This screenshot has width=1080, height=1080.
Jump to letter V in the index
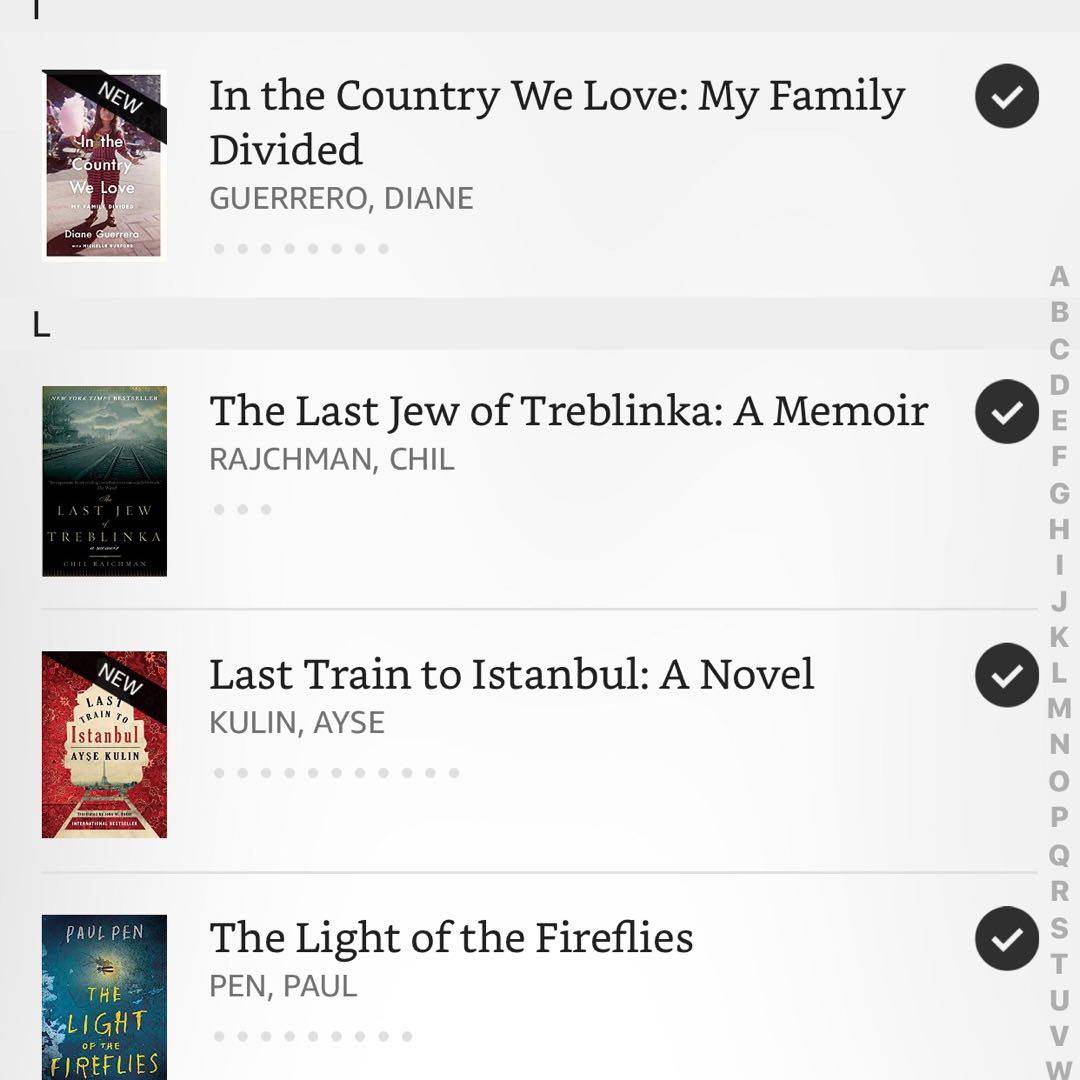1059,1035
